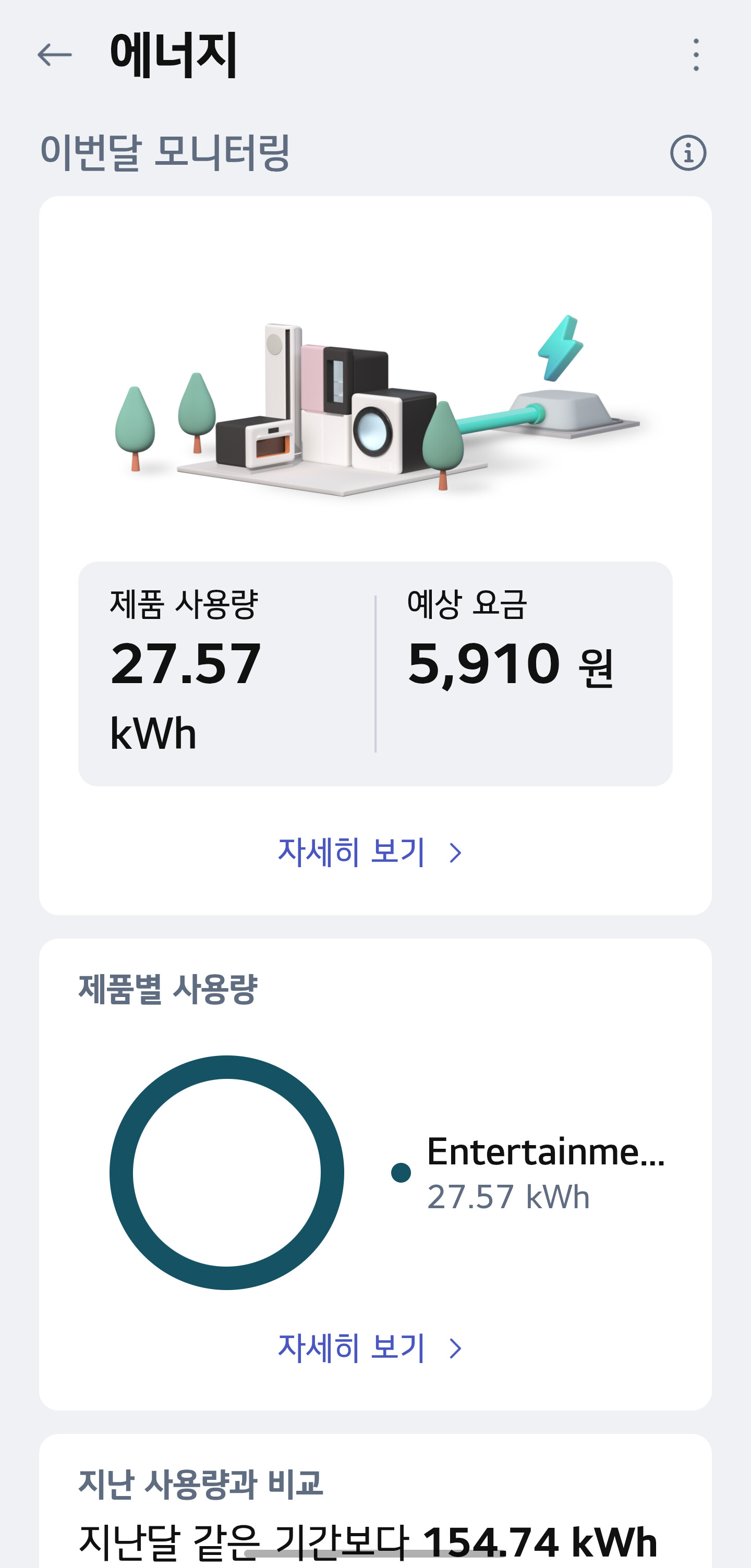Viewport: 751px width, 1568px height.
Task: Go back from the 에너지 screen
Action: pos(55,55)
